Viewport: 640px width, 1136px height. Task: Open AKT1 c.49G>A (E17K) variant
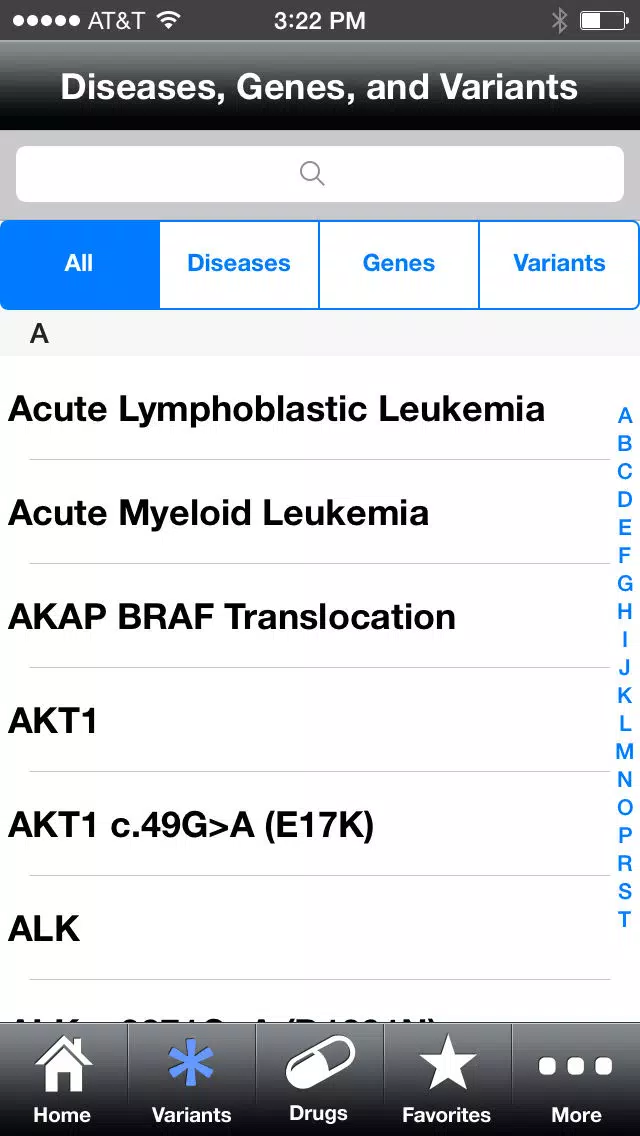point(305,824)
